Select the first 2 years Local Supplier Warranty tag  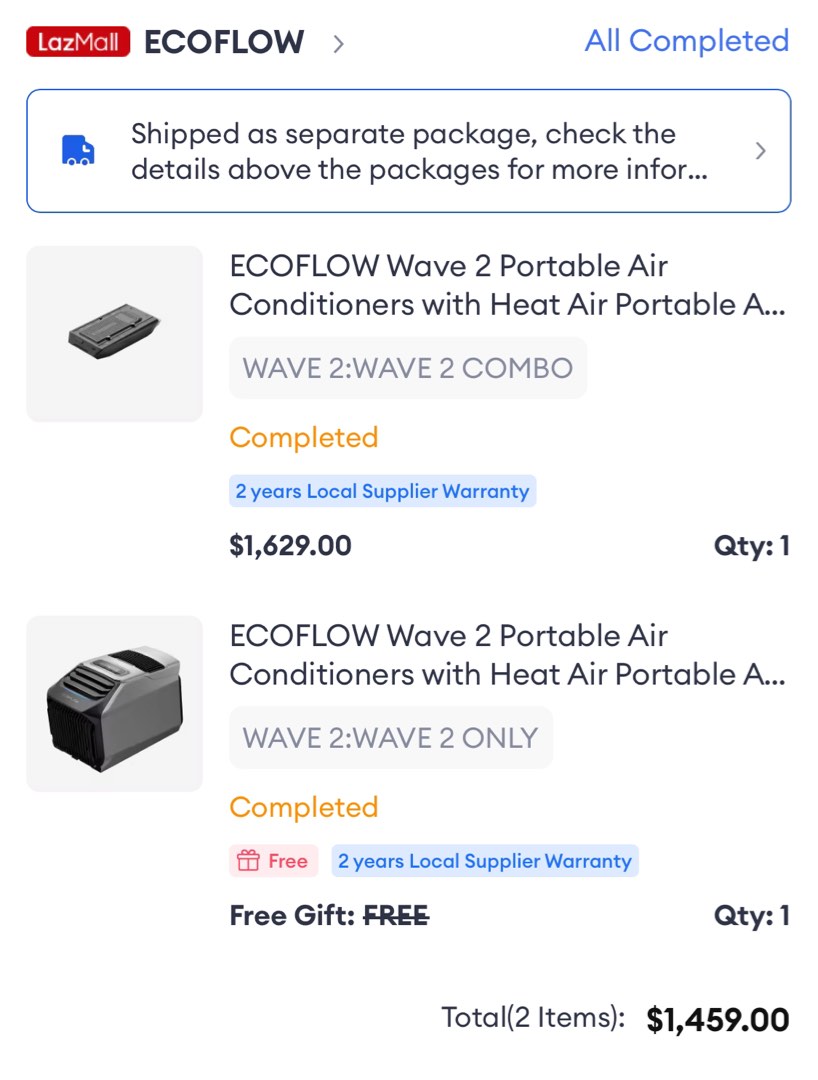(382, 491)
